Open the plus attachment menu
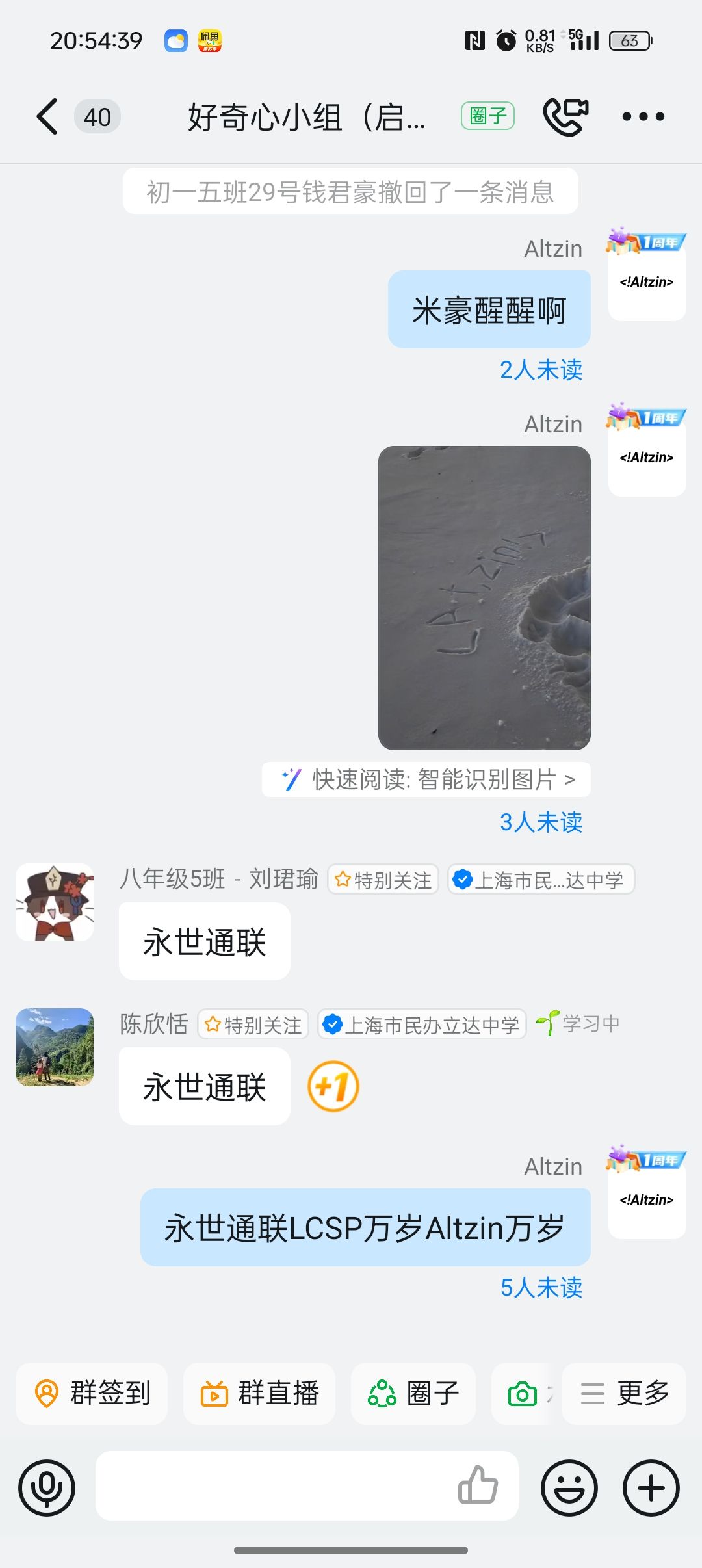 (651, 1488)
